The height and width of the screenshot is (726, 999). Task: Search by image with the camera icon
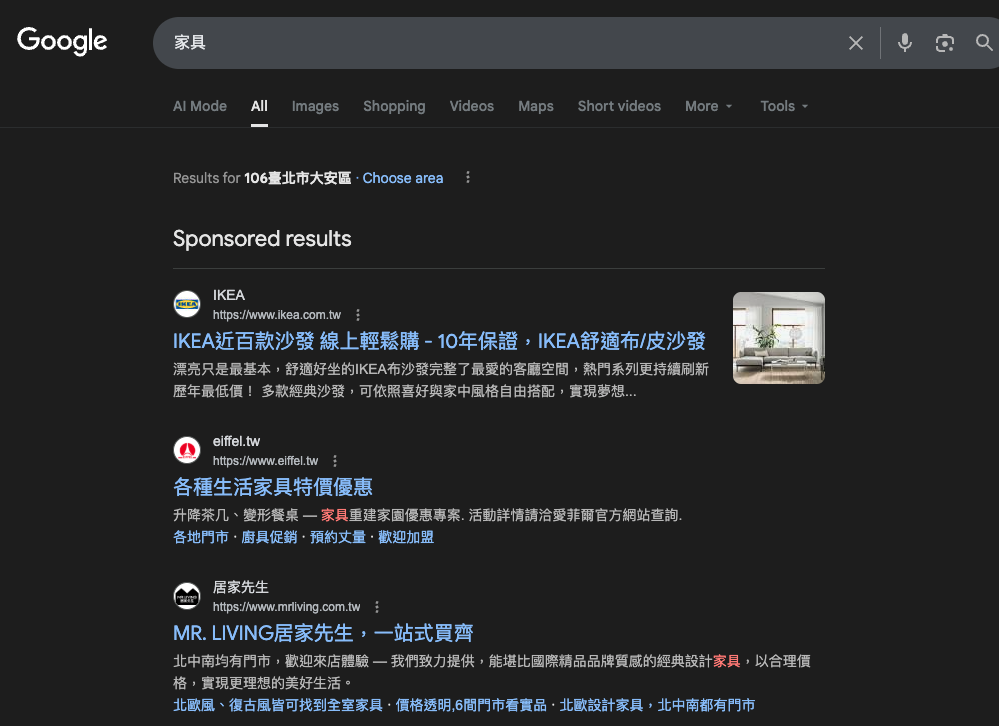click(945, 43)
